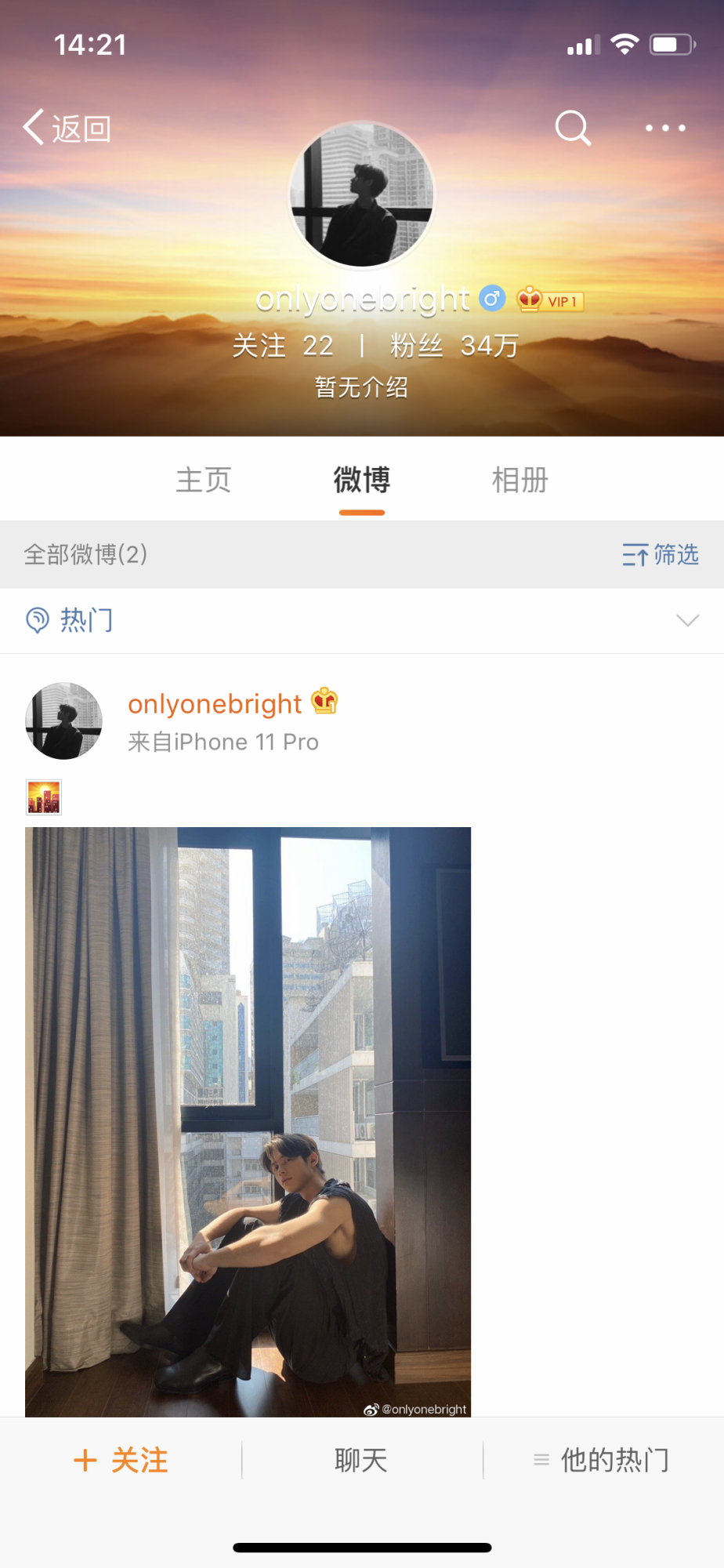Viewport: 724px width, 1568px height.
Task: Open the 他的热门 menu
Action: click(x=603, y=1460)
